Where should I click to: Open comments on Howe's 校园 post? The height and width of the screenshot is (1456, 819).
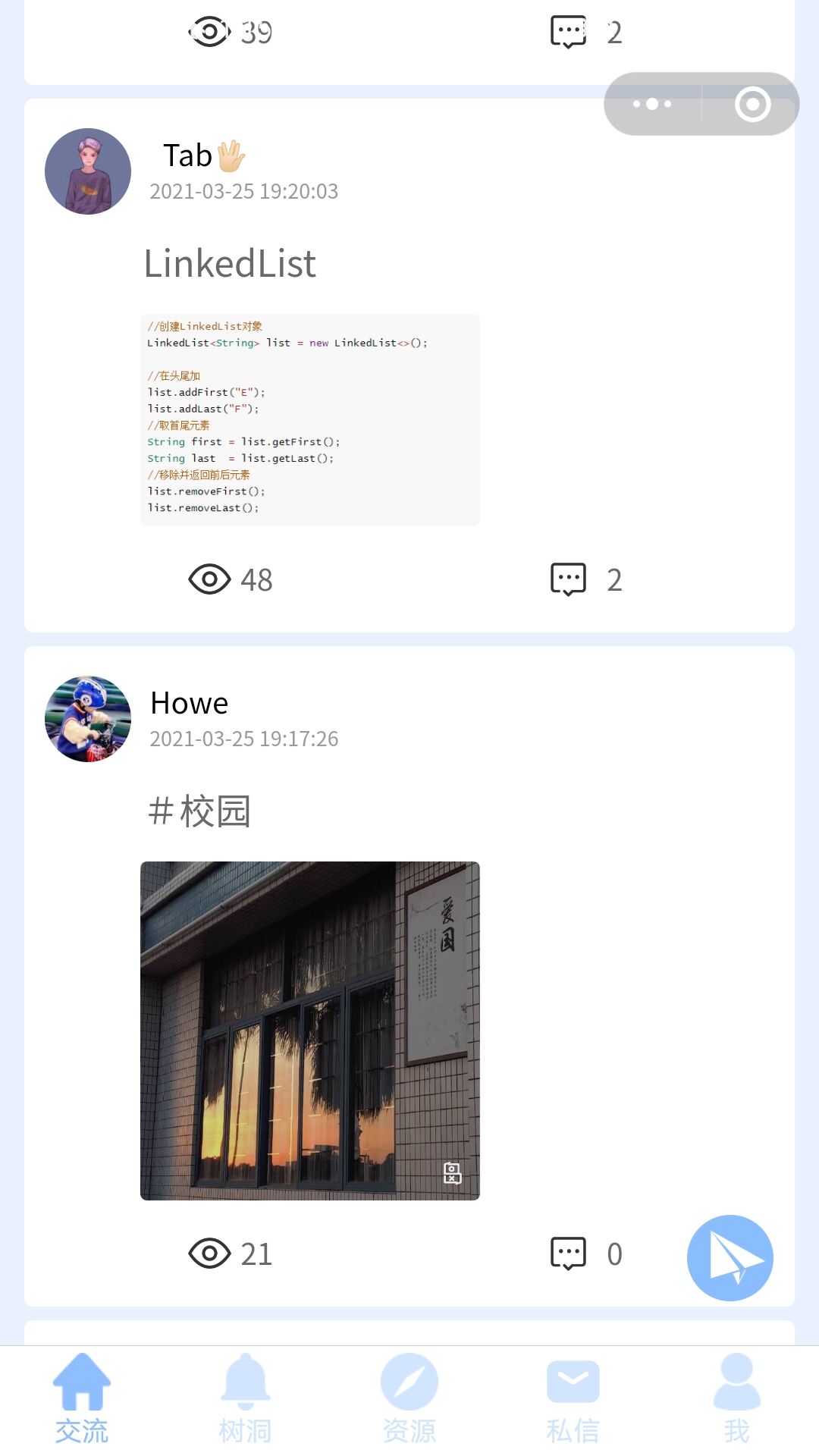[x=586, y=1254]
